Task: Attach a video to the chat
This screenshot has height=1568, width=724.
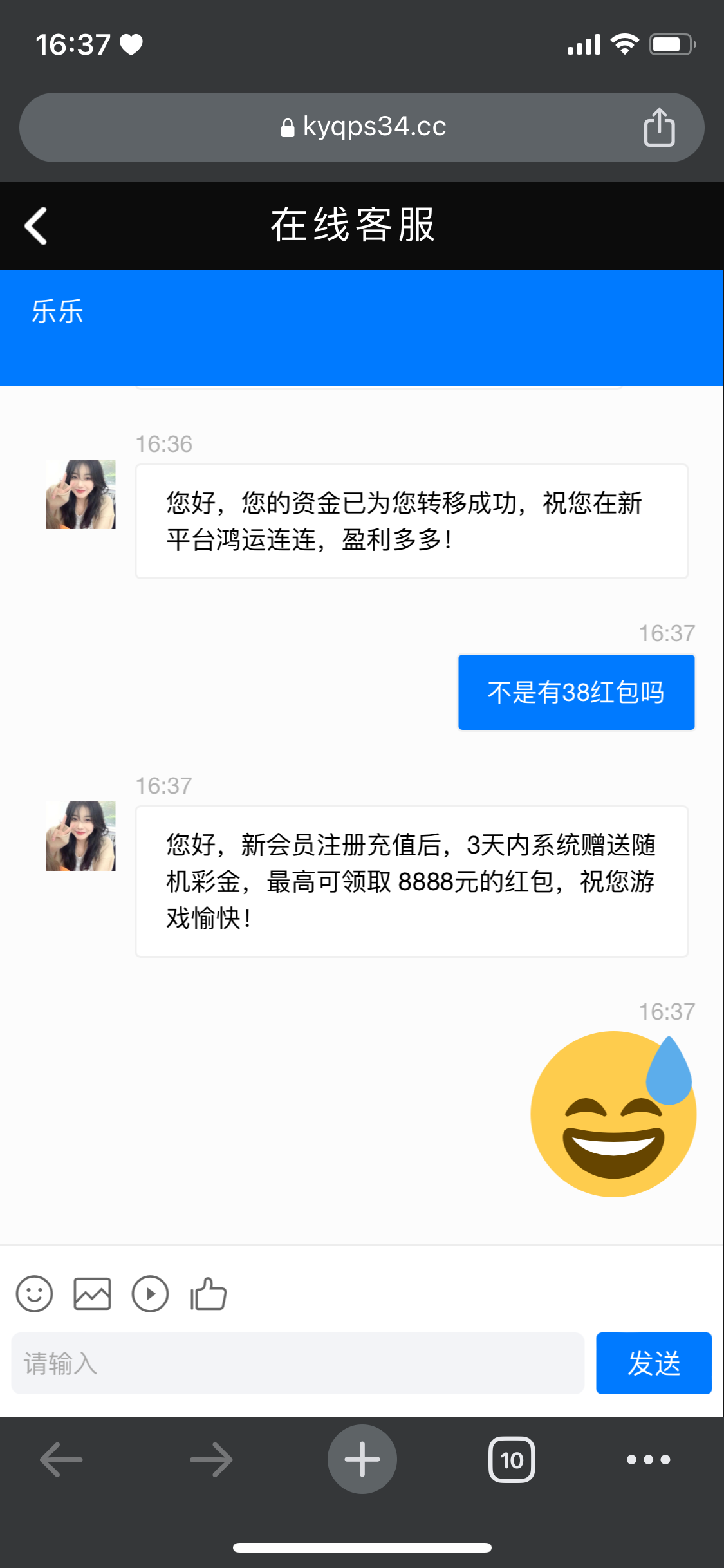Action: 150,1294
